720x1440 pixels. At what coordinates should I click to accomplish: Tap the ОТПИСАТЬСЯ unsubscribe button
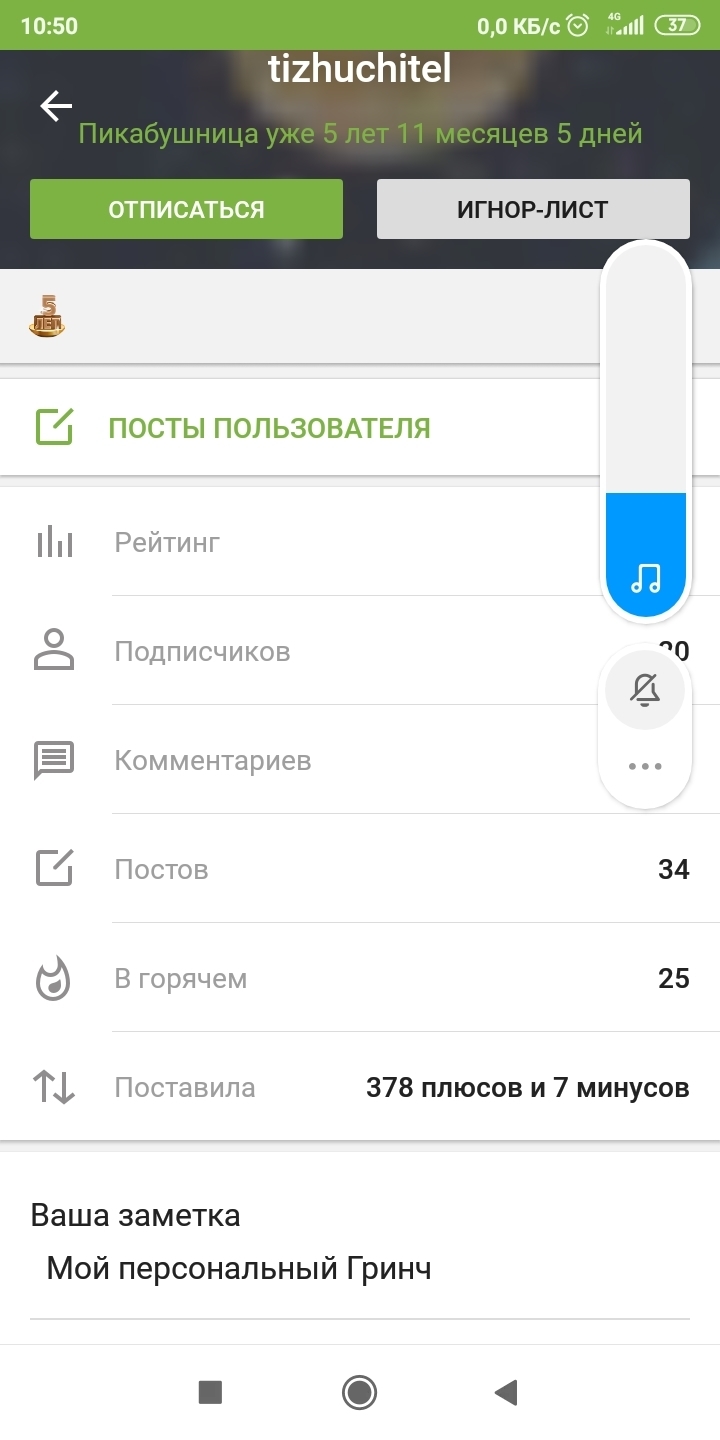pos(186,209)
